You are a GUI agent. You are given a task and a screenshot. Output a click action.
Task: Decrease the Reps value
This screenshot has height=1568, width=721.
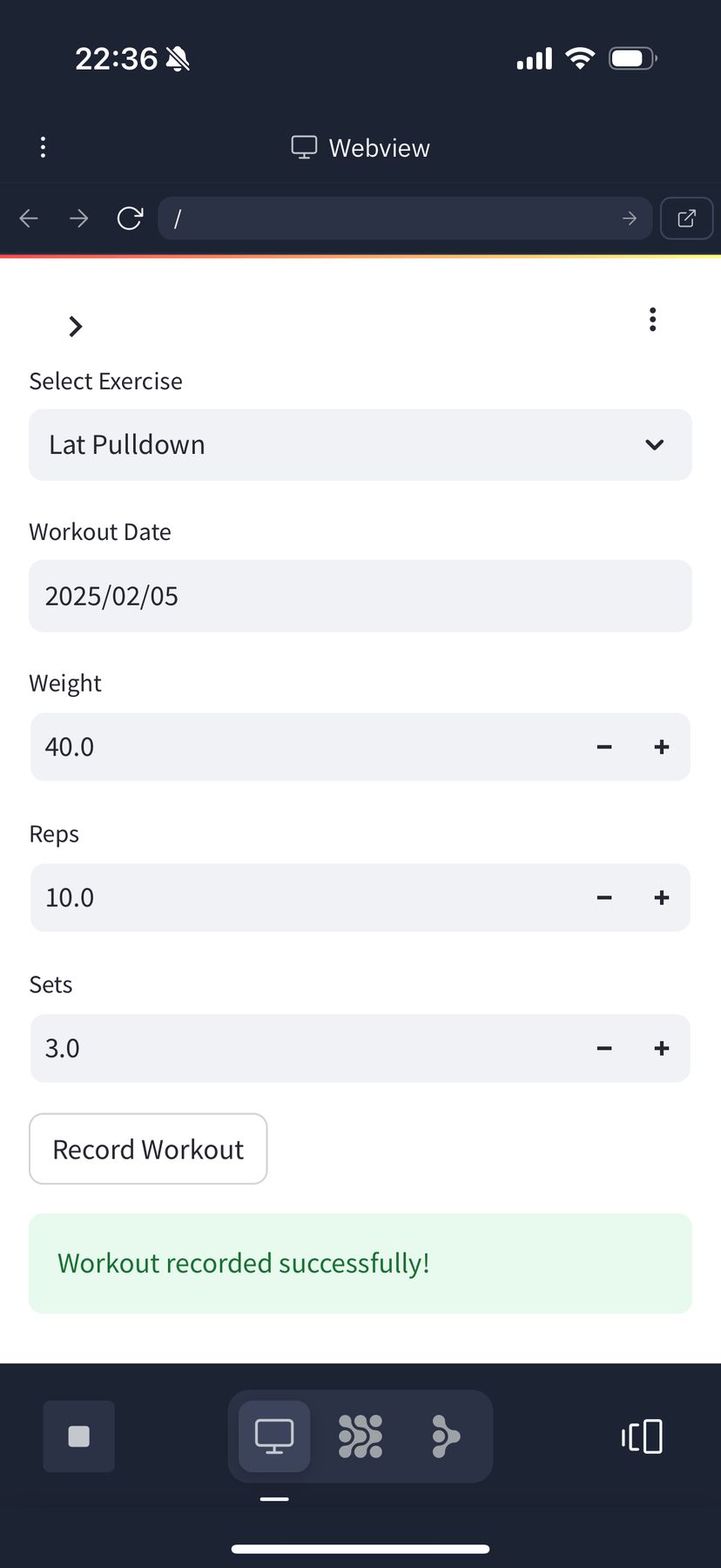pos(604,898)
